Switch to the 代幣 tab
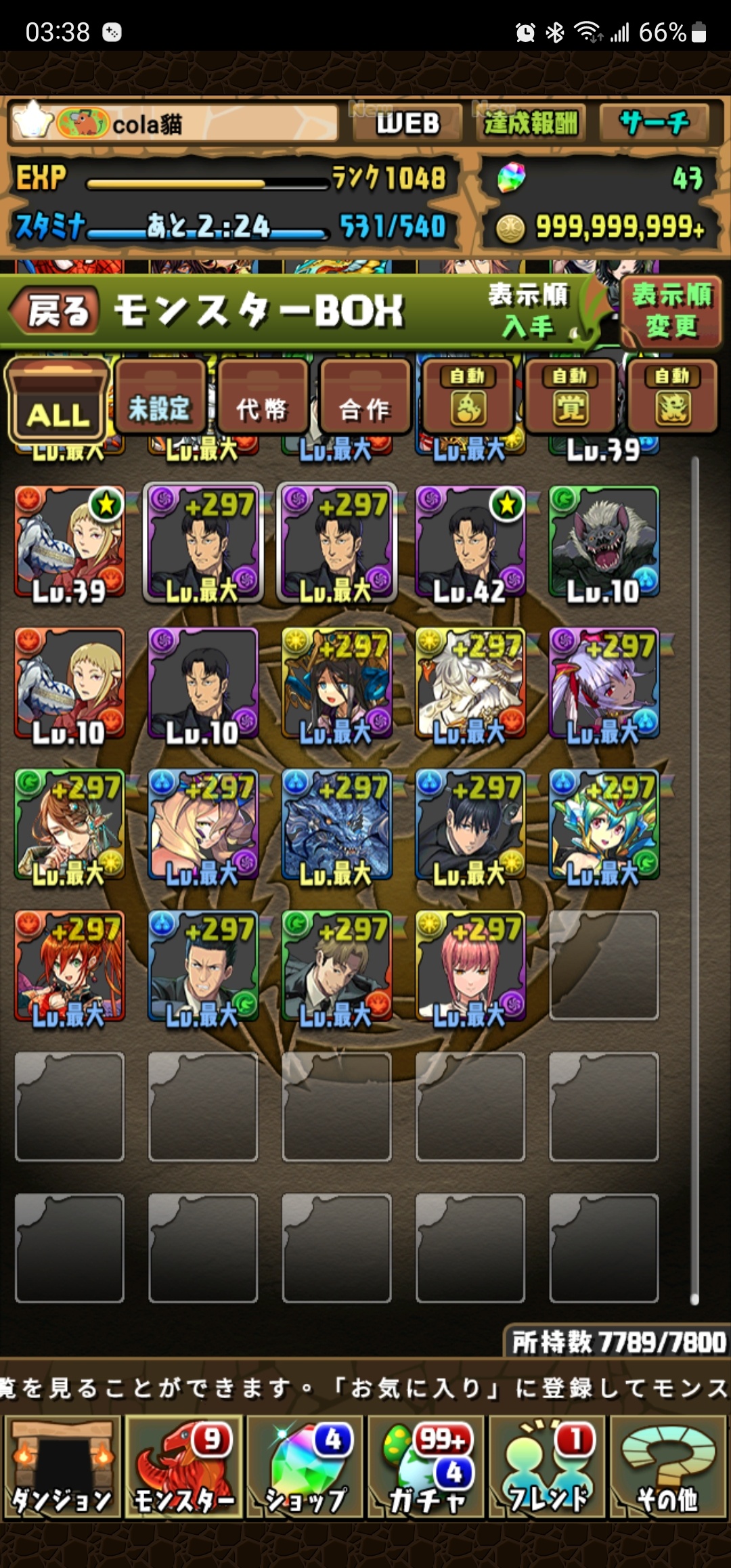Screen dimensions: 731x1568 [x=262, y=399]
